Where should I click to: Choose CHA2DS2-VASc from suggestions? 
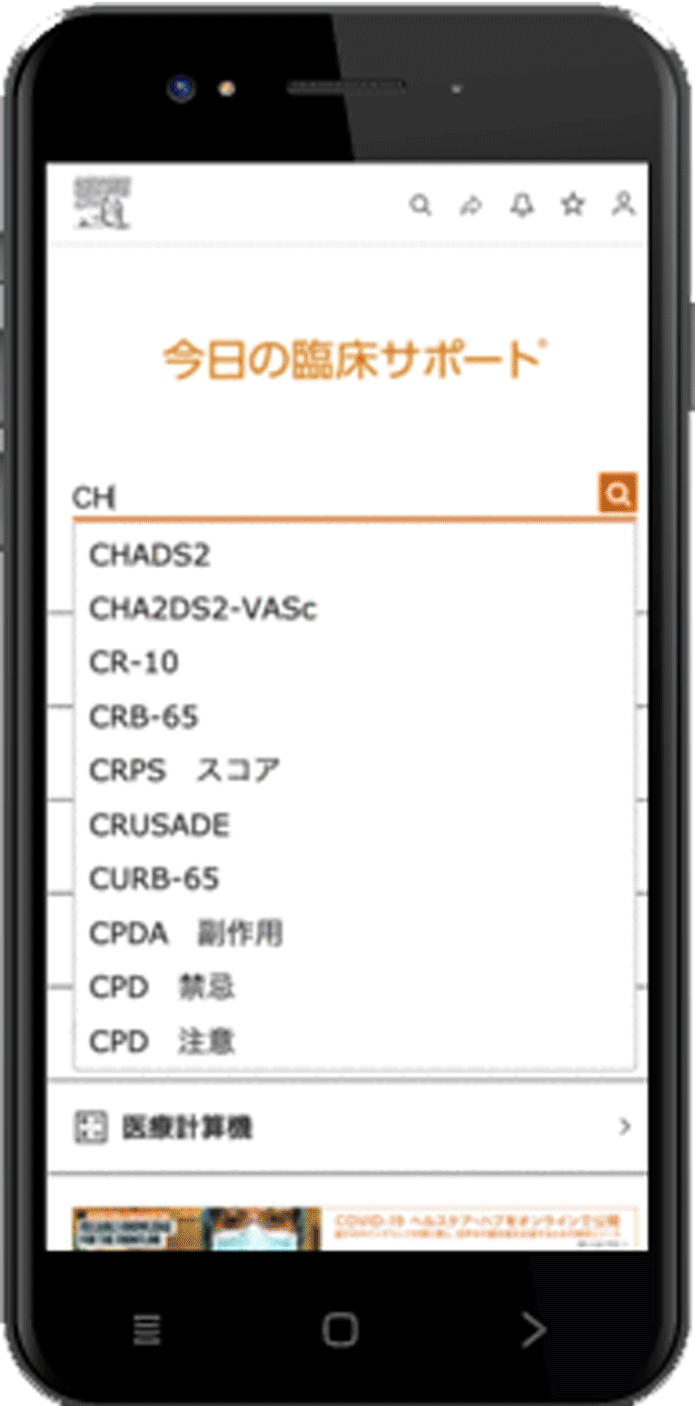[203, 609]
